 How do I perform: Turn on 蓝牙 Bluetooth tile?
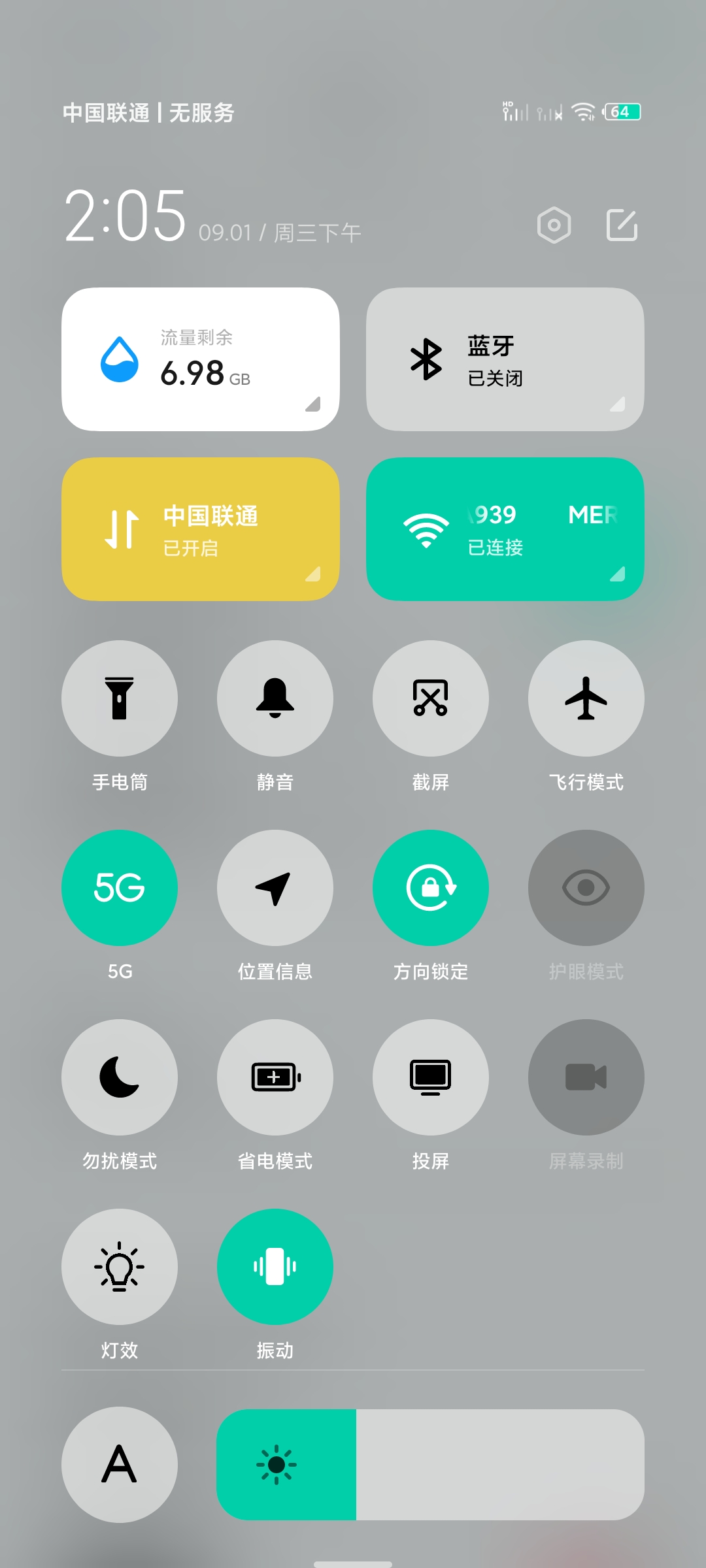[505, 359]
